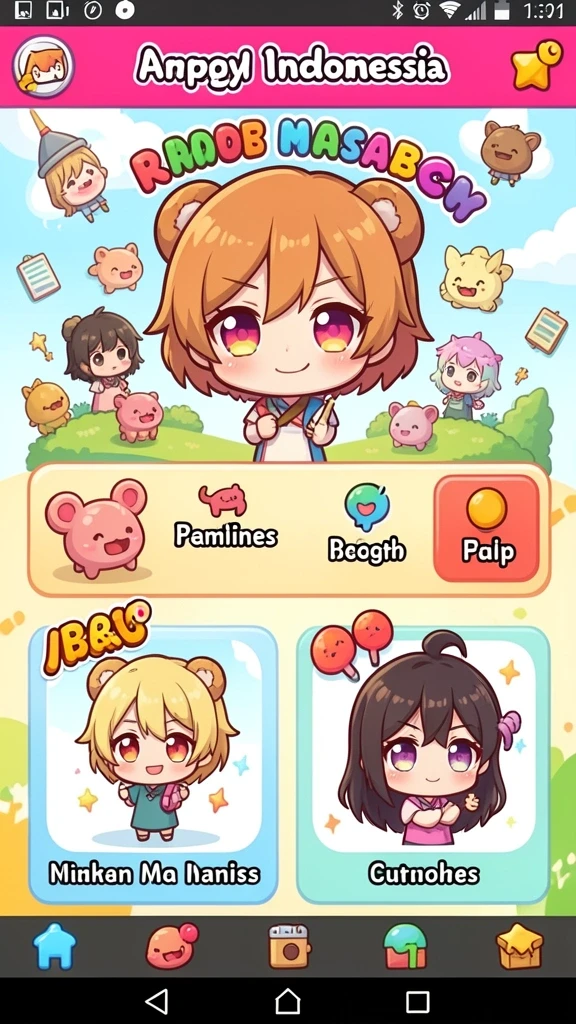The width and height of the screenshot is (576, 1024).
Task: Open the Minkan Ma Ilaniss card
Action: pos(154,764)
